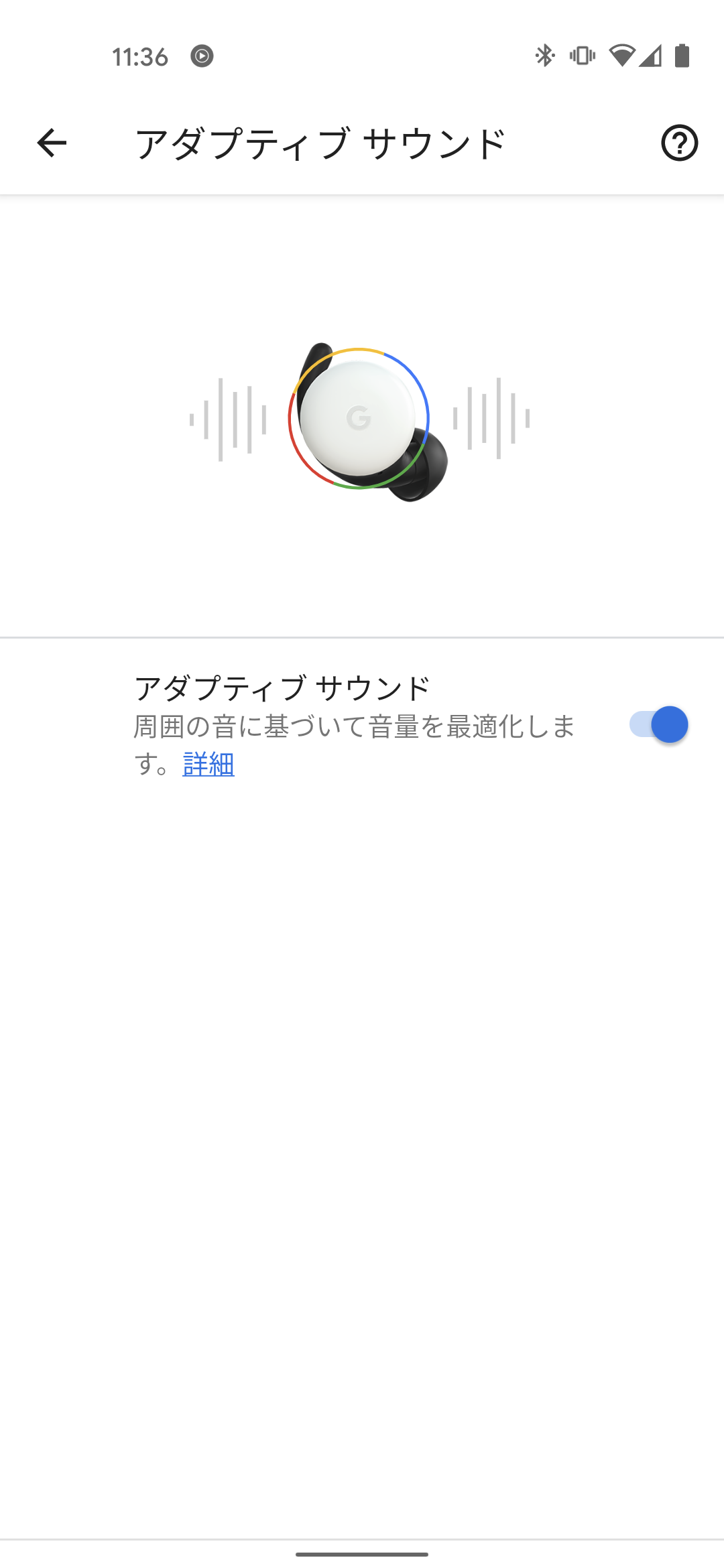
Task: Open the help question mark icon
Action: click(x=679, y=143)
